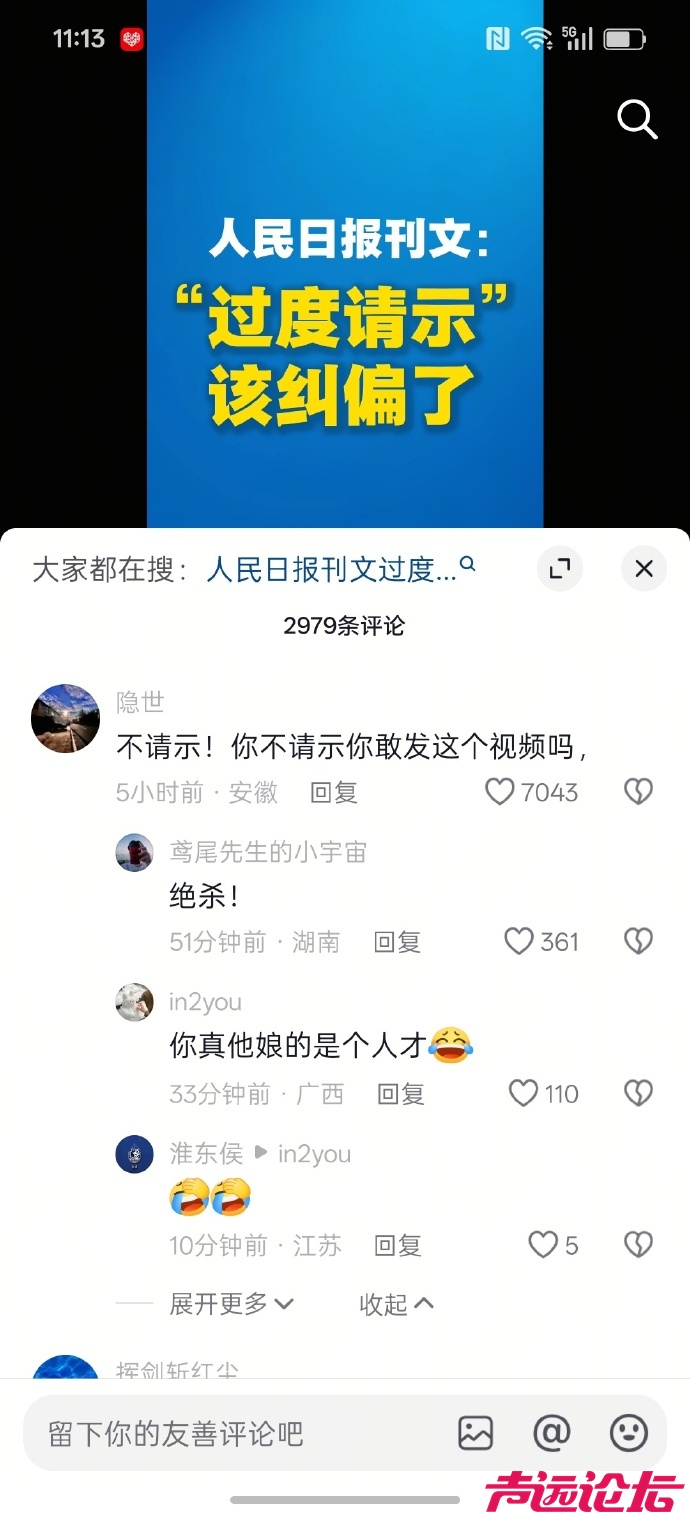
Task: Like 淮东侯's emoji reply
Action: tap(543, 1245)
